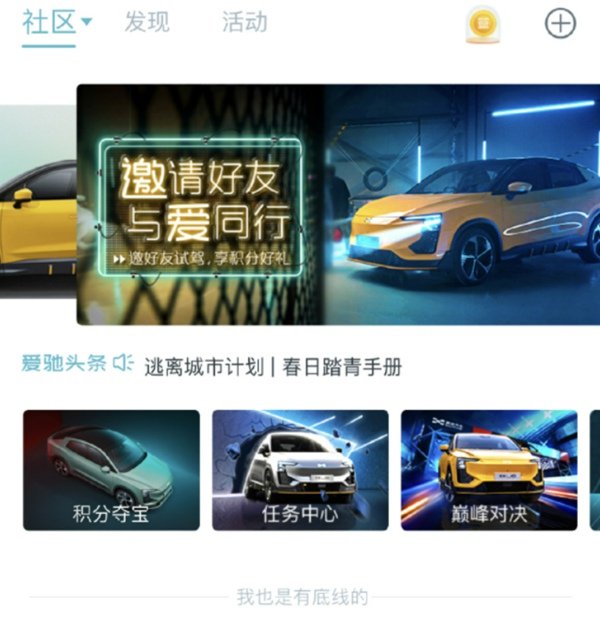Open the 积分夺宝 card

pyautogui.click(x=111, y=470)
